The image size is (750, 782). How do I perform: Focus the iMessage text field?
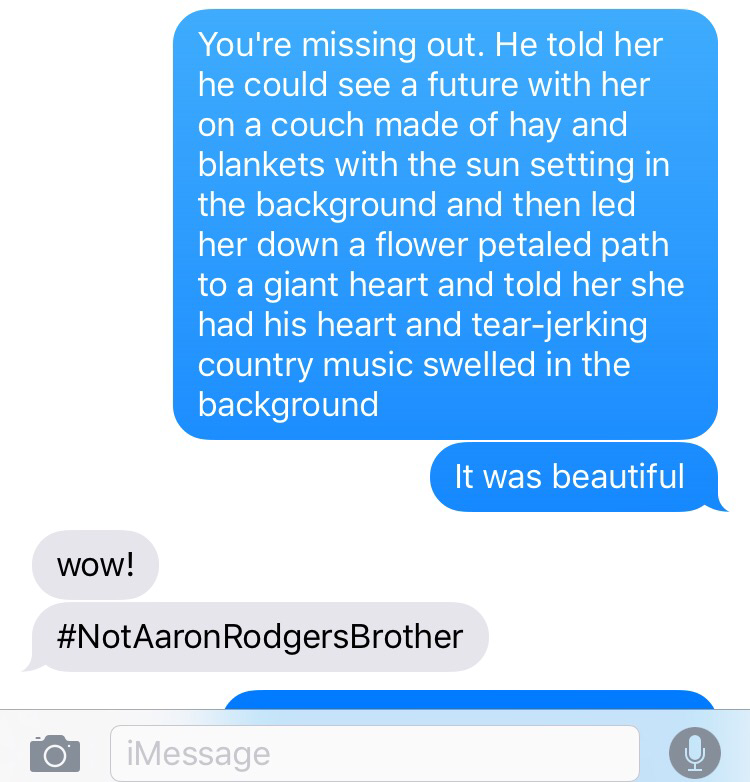tap(374, 752)
